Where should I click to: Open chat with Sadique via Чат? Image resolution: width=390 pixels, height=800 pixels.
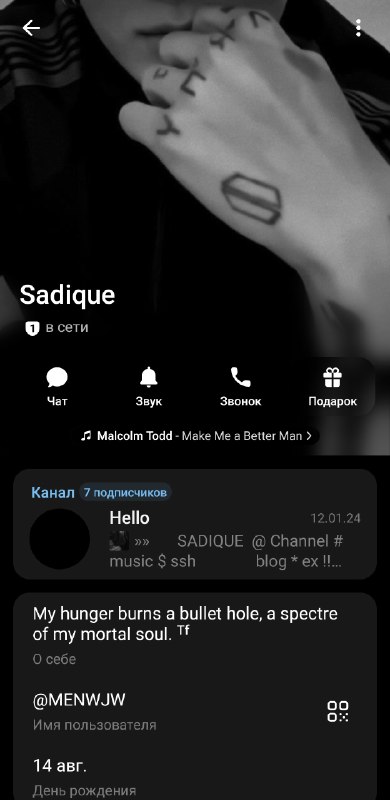click(57, 386)
